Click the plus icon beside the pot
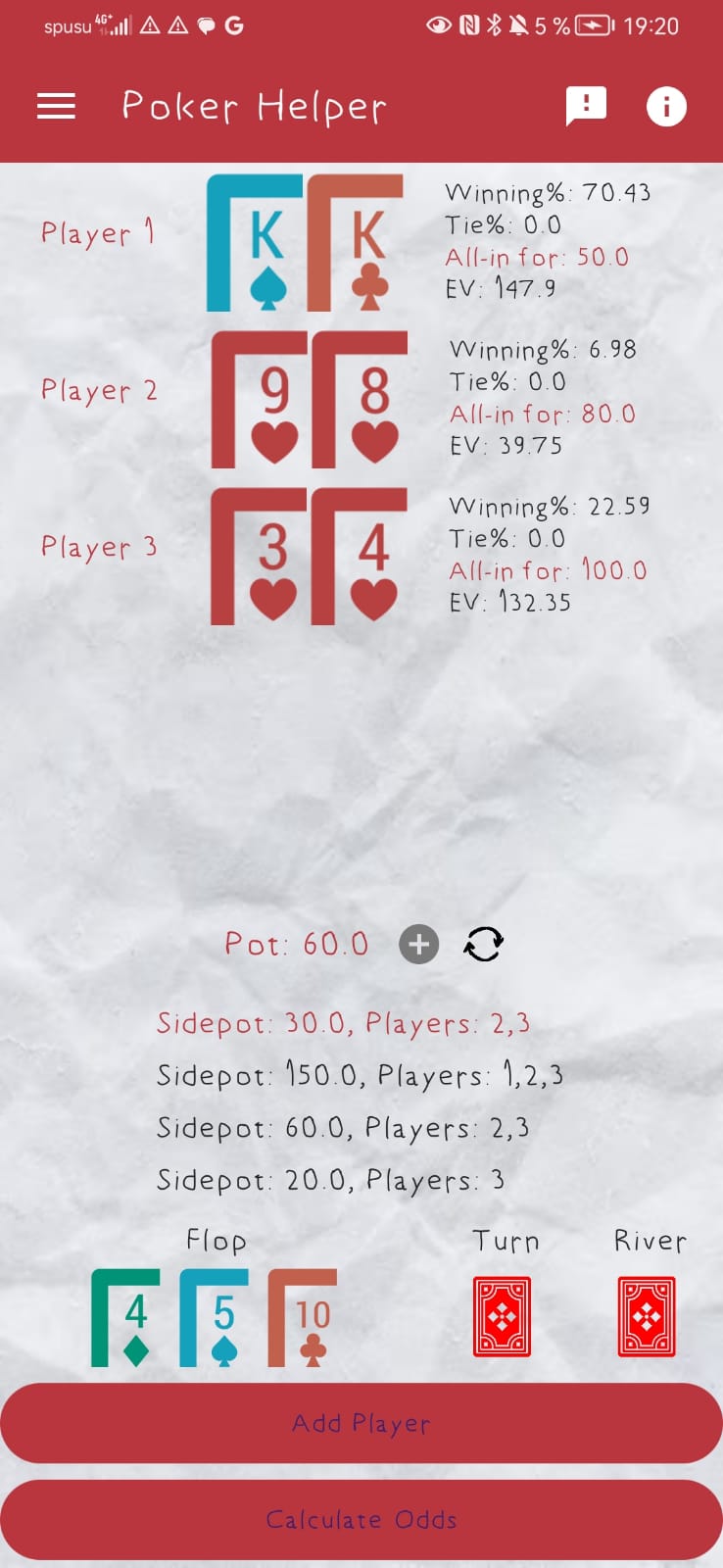 (x=419, y=944)
